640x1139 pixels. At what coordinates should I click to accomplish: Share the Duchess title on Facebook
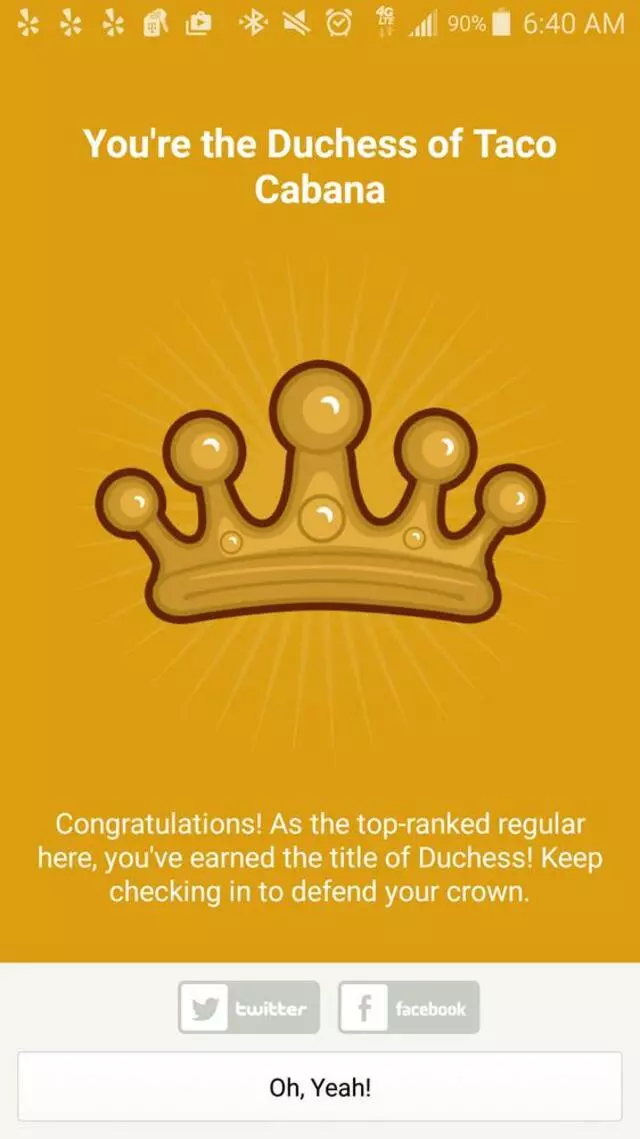[x=408, y=1007]
